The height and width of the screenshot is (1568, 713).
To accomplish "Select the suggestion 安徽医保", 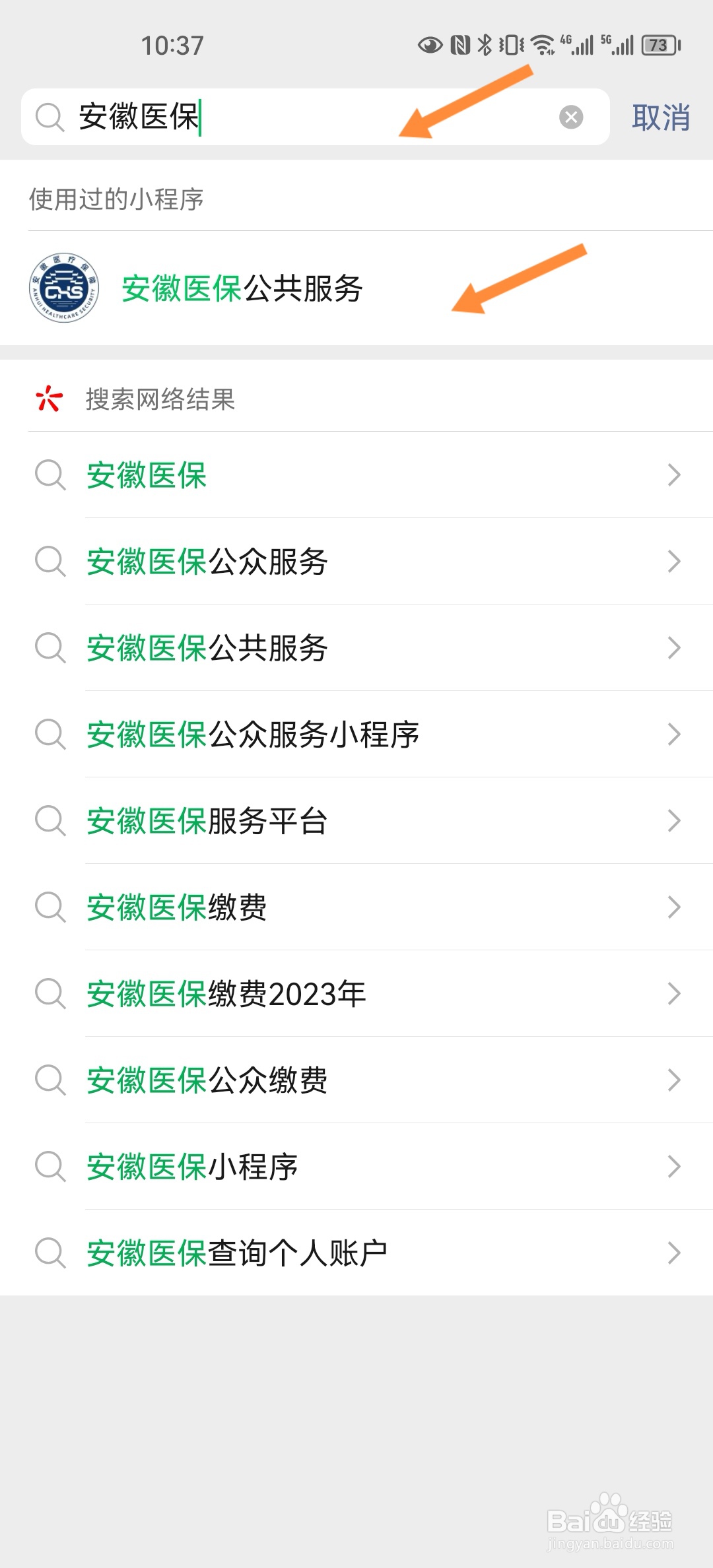I will coord(356,475).
